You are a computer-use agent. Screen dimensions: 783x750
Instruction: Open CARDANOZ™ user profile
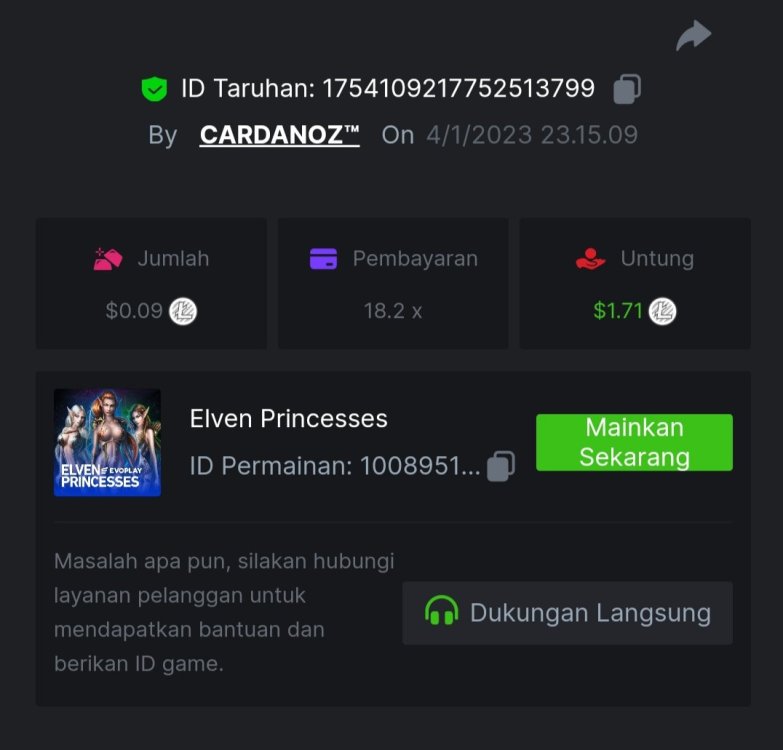click(x=279, y=135)
